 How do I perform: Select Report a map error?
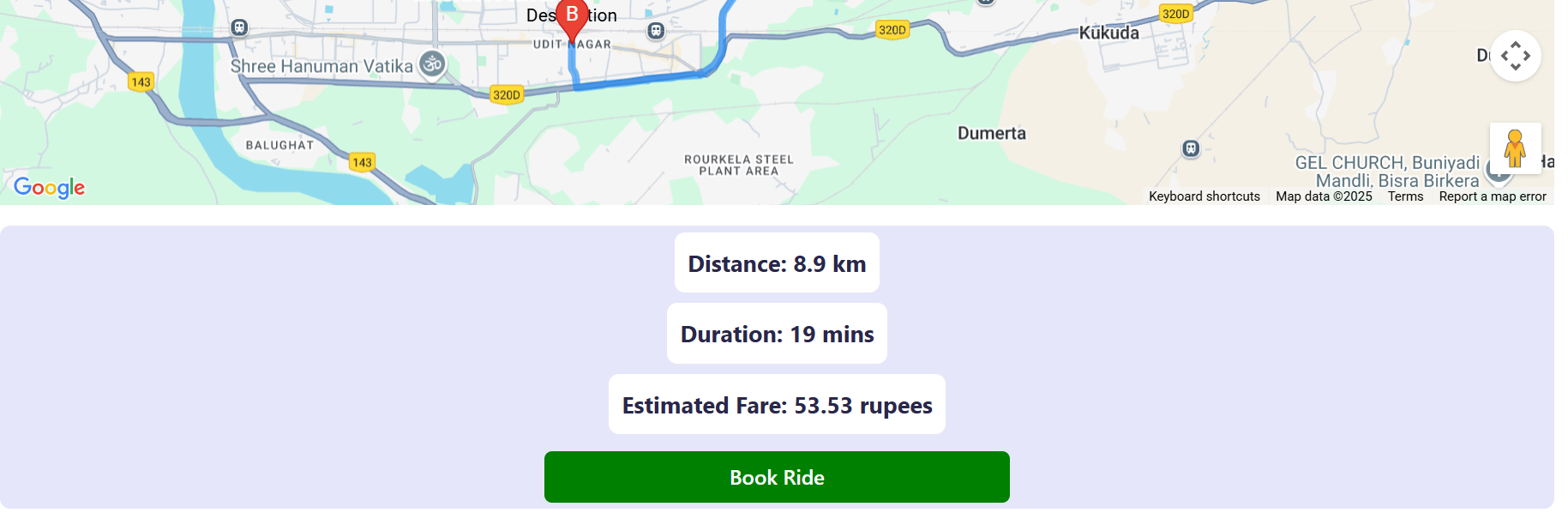1492,196
